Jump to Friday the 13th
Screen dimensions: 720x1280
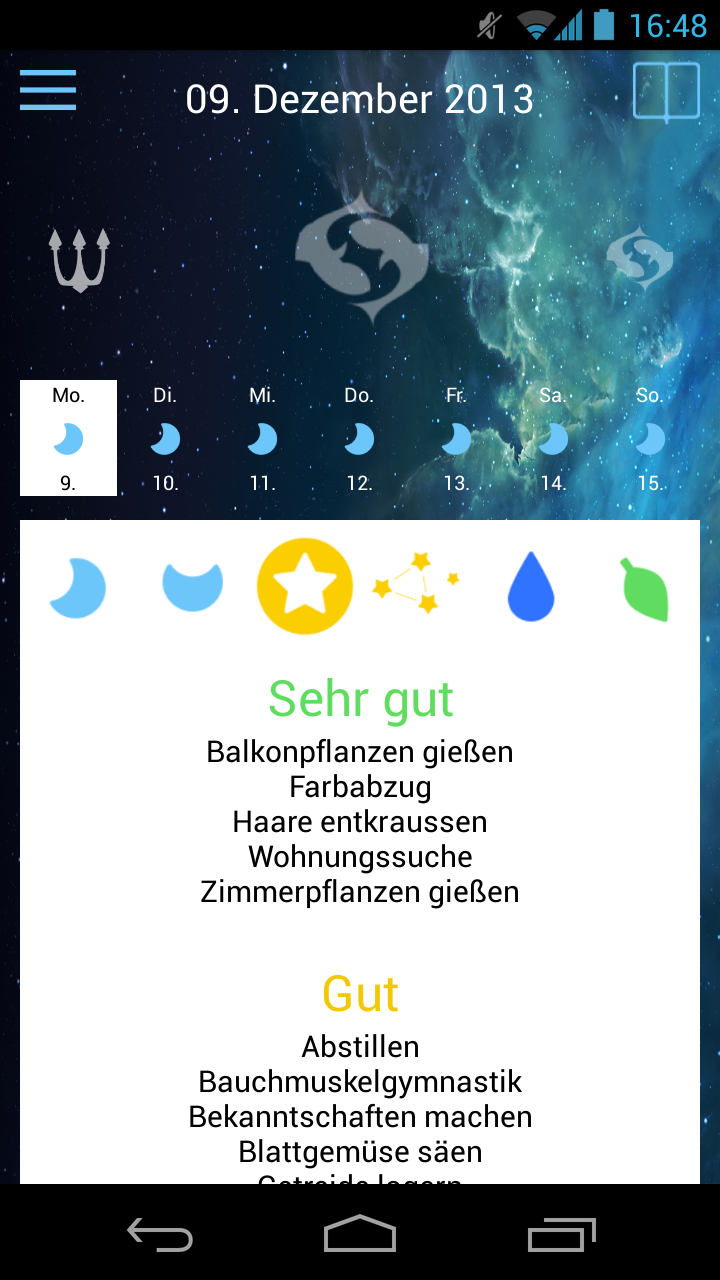(x=456, y=438)
